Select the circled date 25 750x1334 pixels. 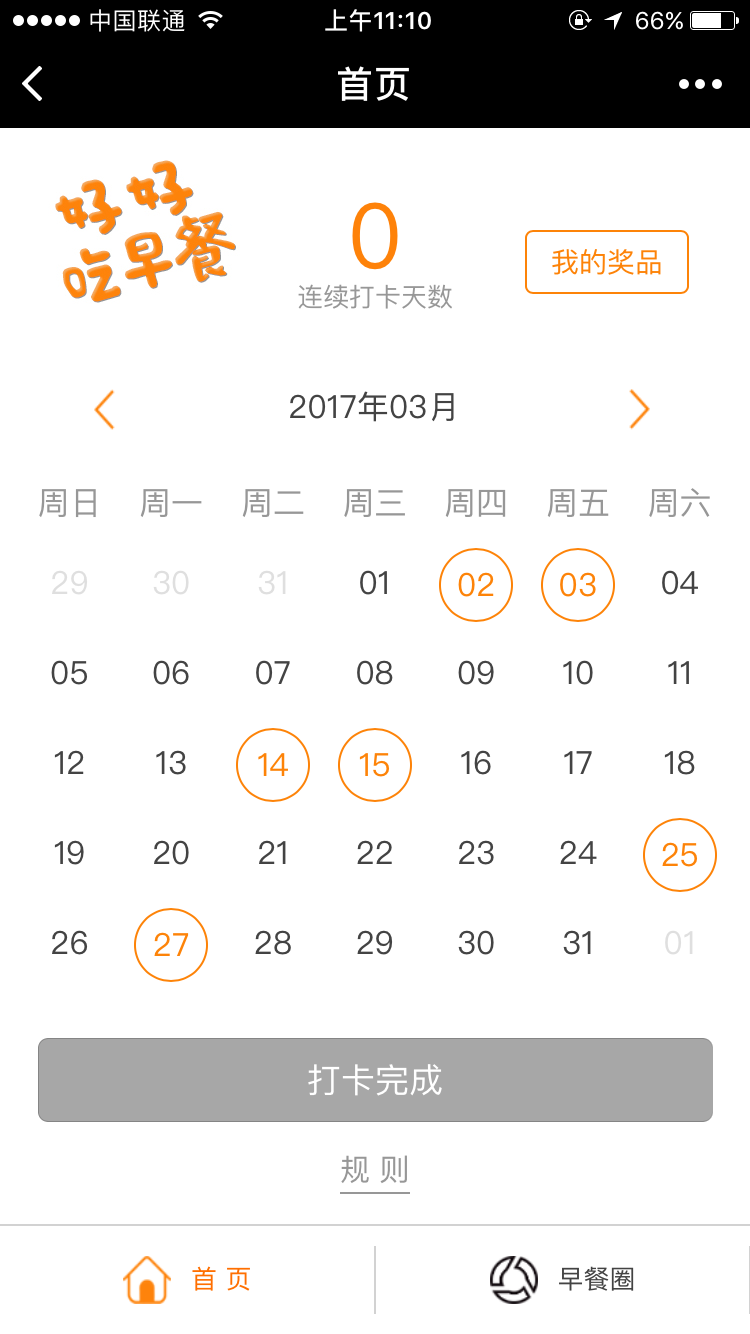[680, 855]
